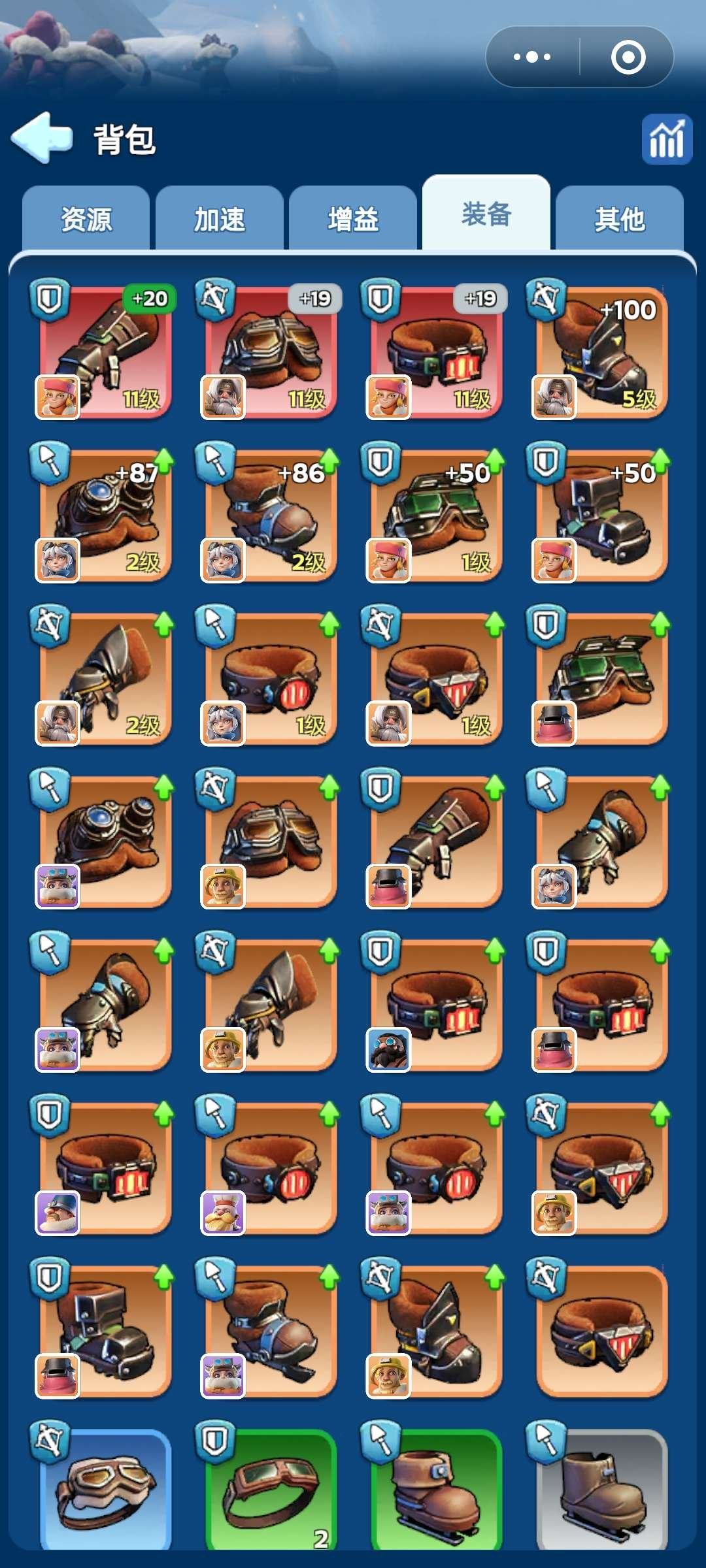This screenshot has height=1568, width=706.
Task: Switch to the 资源 tab
Action: pyautogui.click(x=86, y=219)
